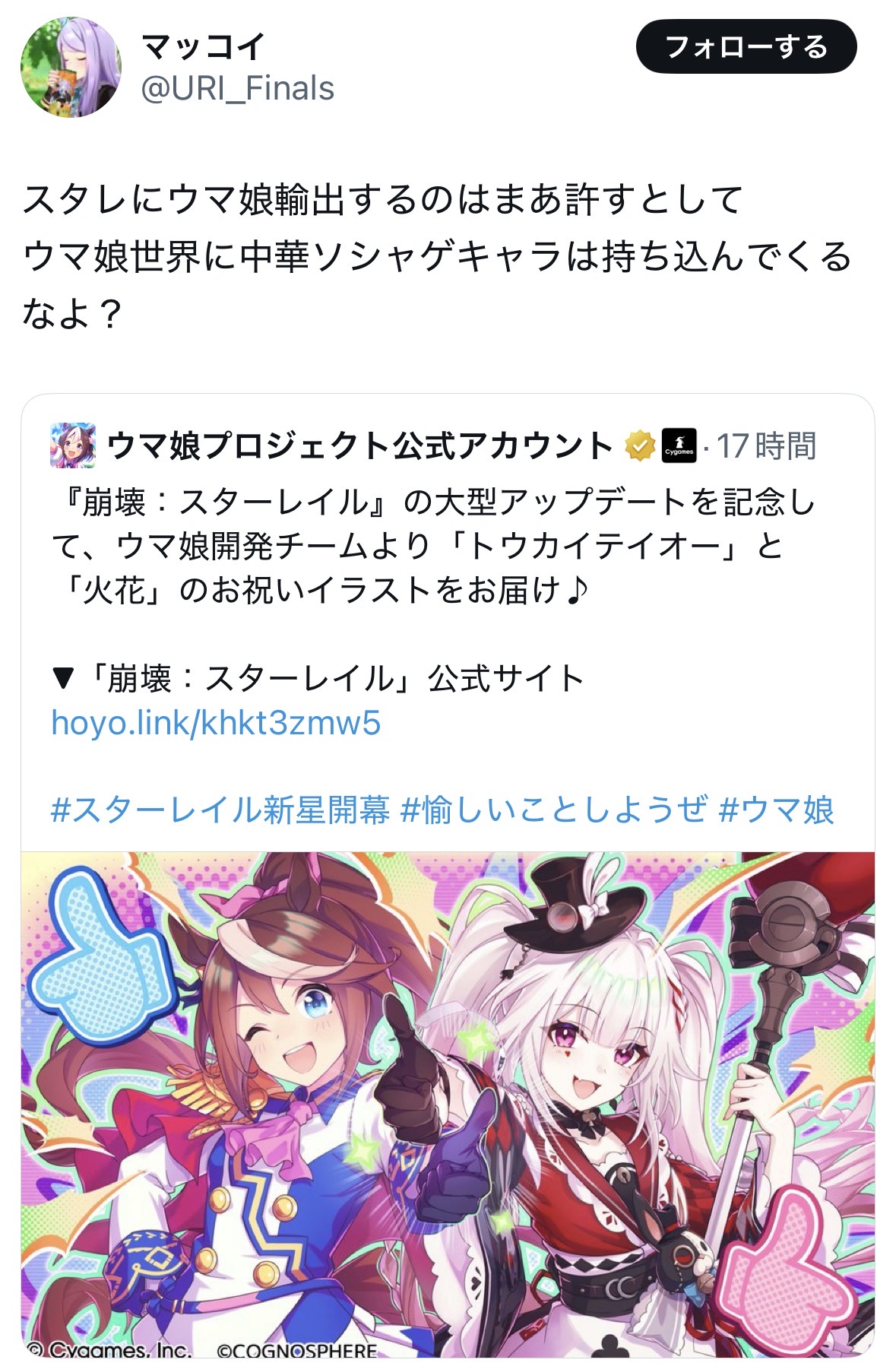Viewport: 896px width, 1363px height.
Task: Open hashtag #スターレイル新星開幕
Action: click(x=220, y=810)
